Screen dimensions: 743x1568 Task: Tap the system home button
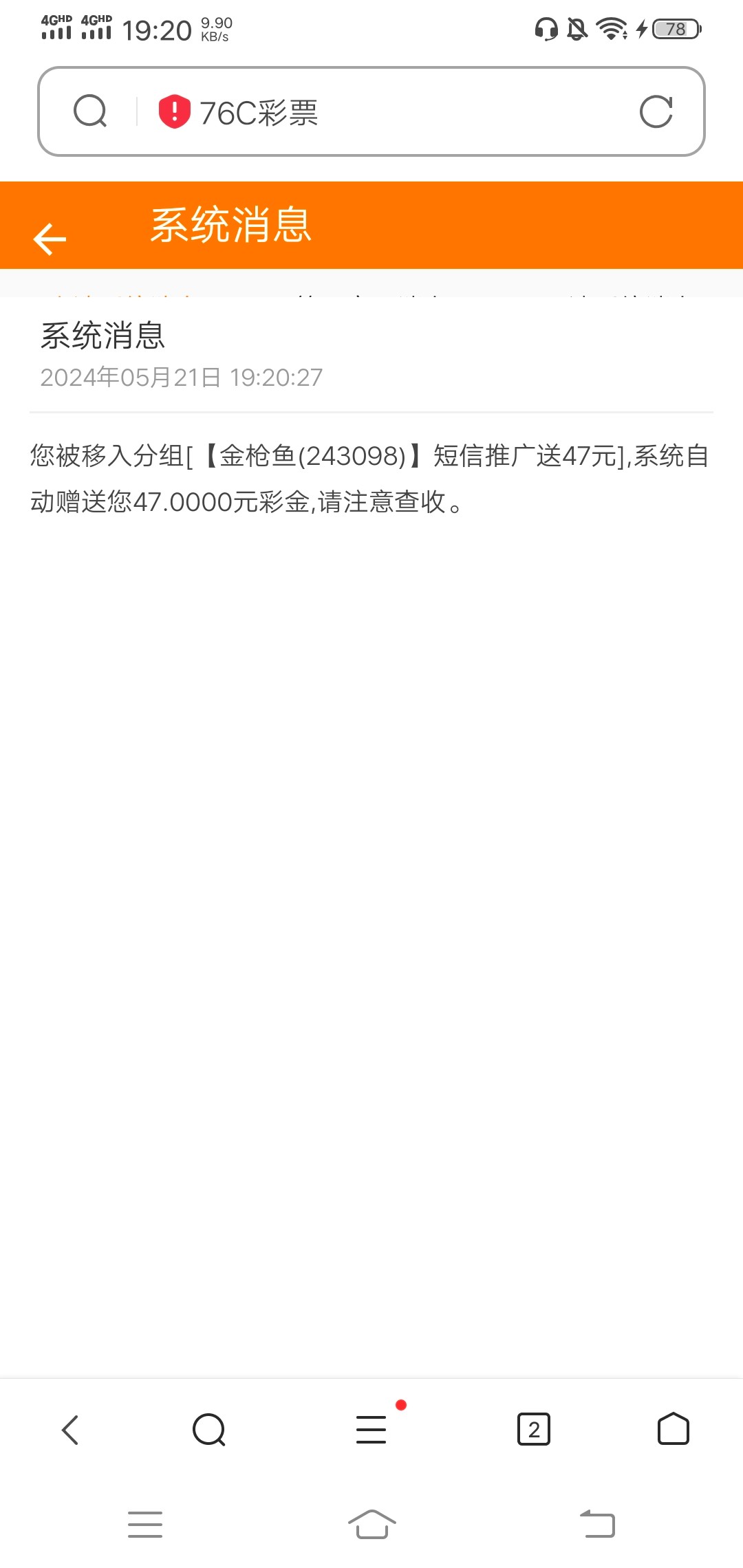371,1524
